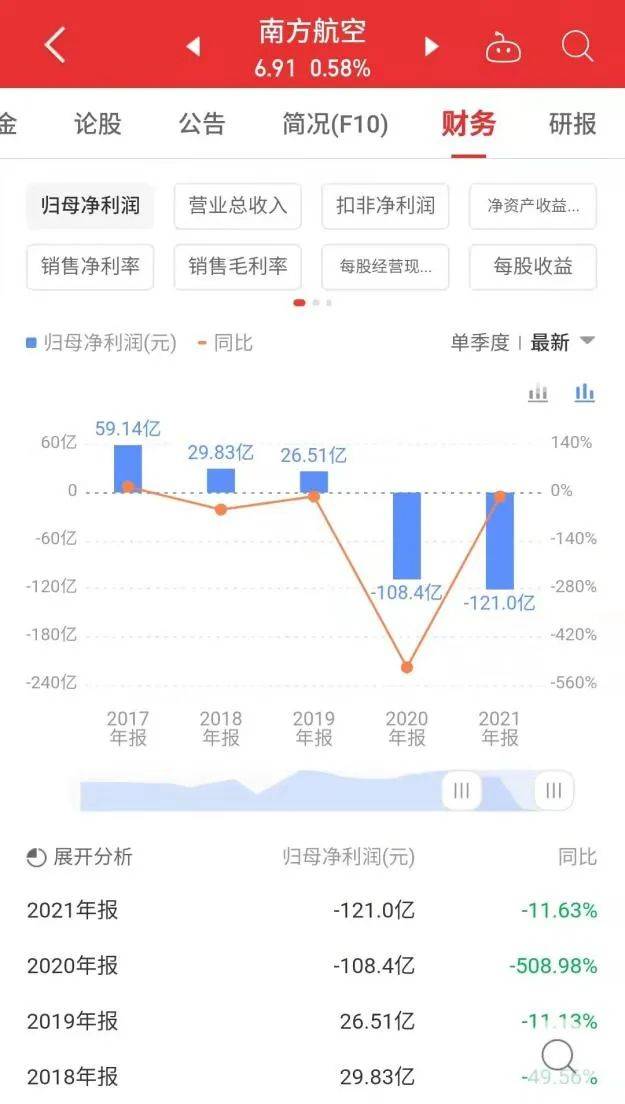The image size is (625, 1104).
Task: Select the 销售净利率 chip
Action: pyautogui.click(x=90, y=267)
